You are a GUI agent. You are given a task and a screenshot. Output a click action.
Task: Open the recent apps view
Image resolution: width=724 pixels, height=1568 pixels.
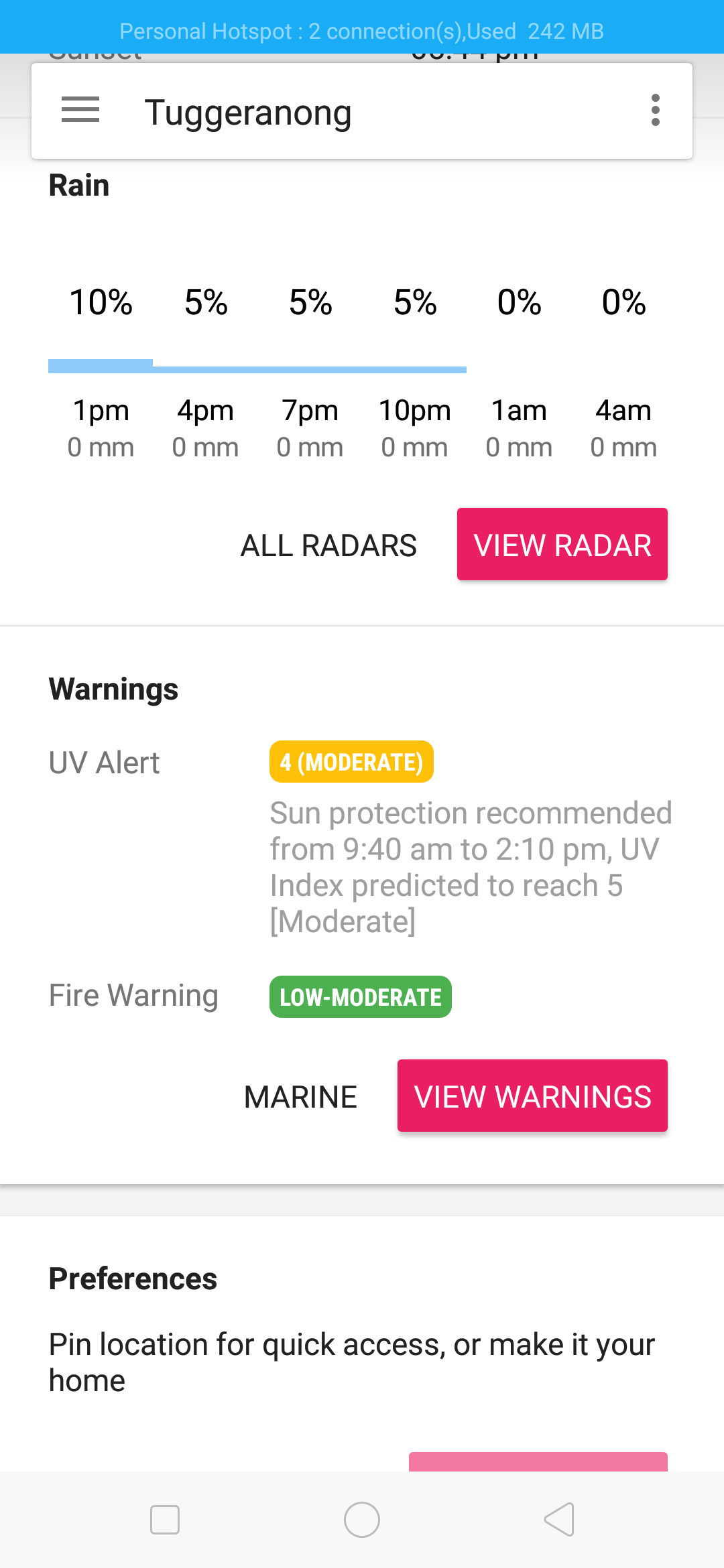tap(165, 1519)
